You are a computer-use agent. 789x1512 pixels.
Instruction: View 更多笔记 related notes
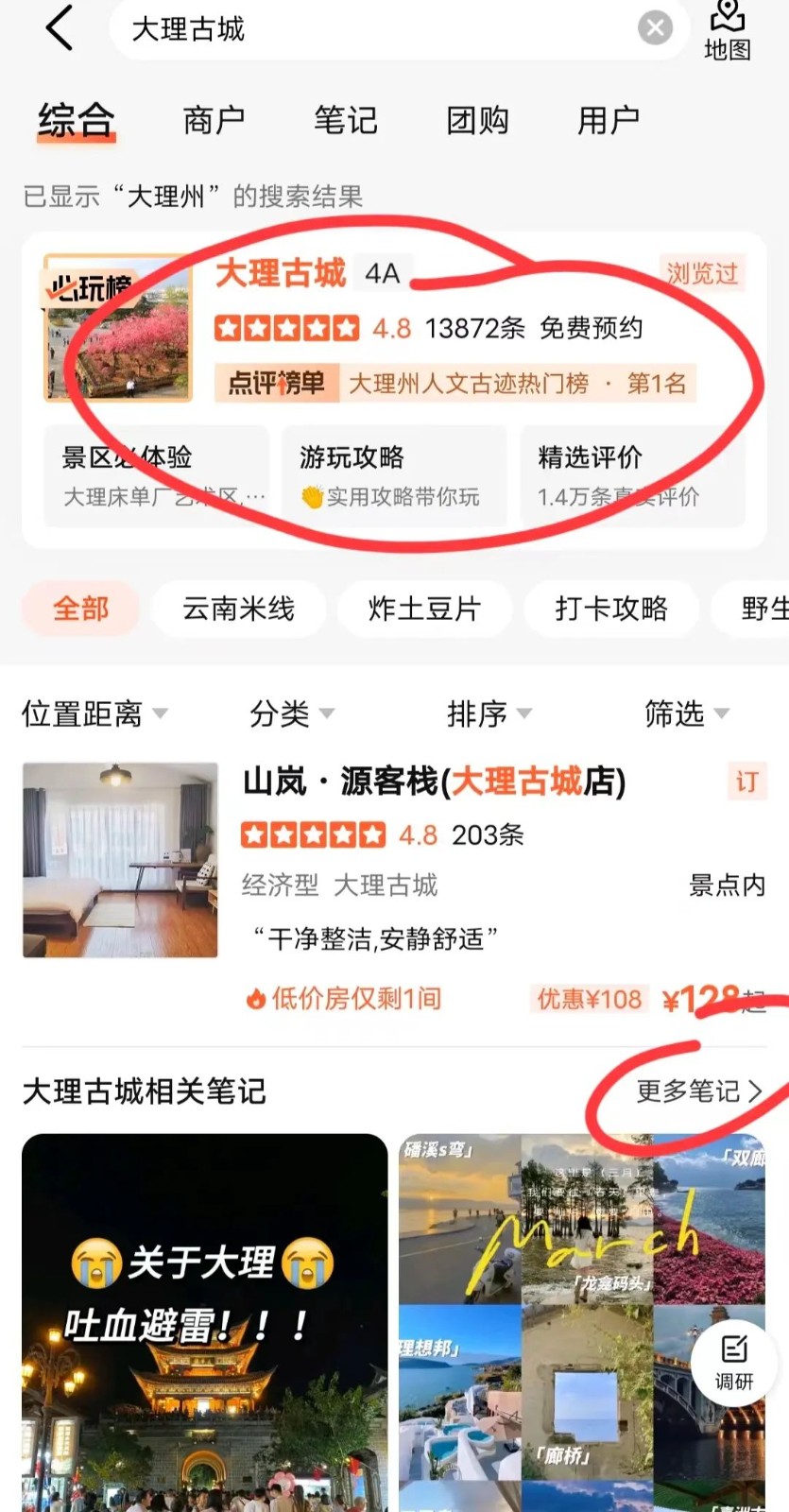point(698,1091)
